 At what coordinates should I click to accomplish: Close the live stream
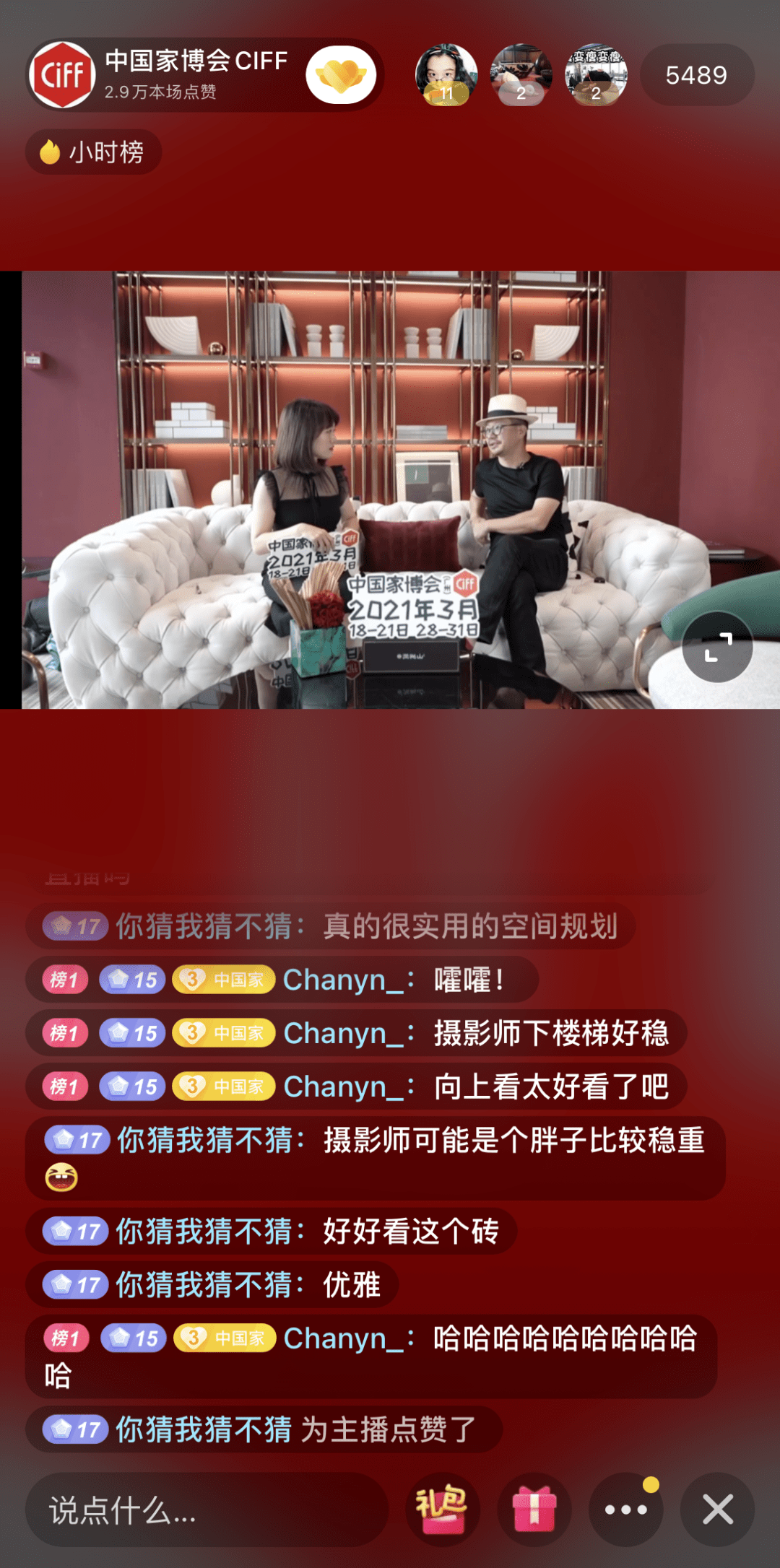click(x=717, y=1510)
